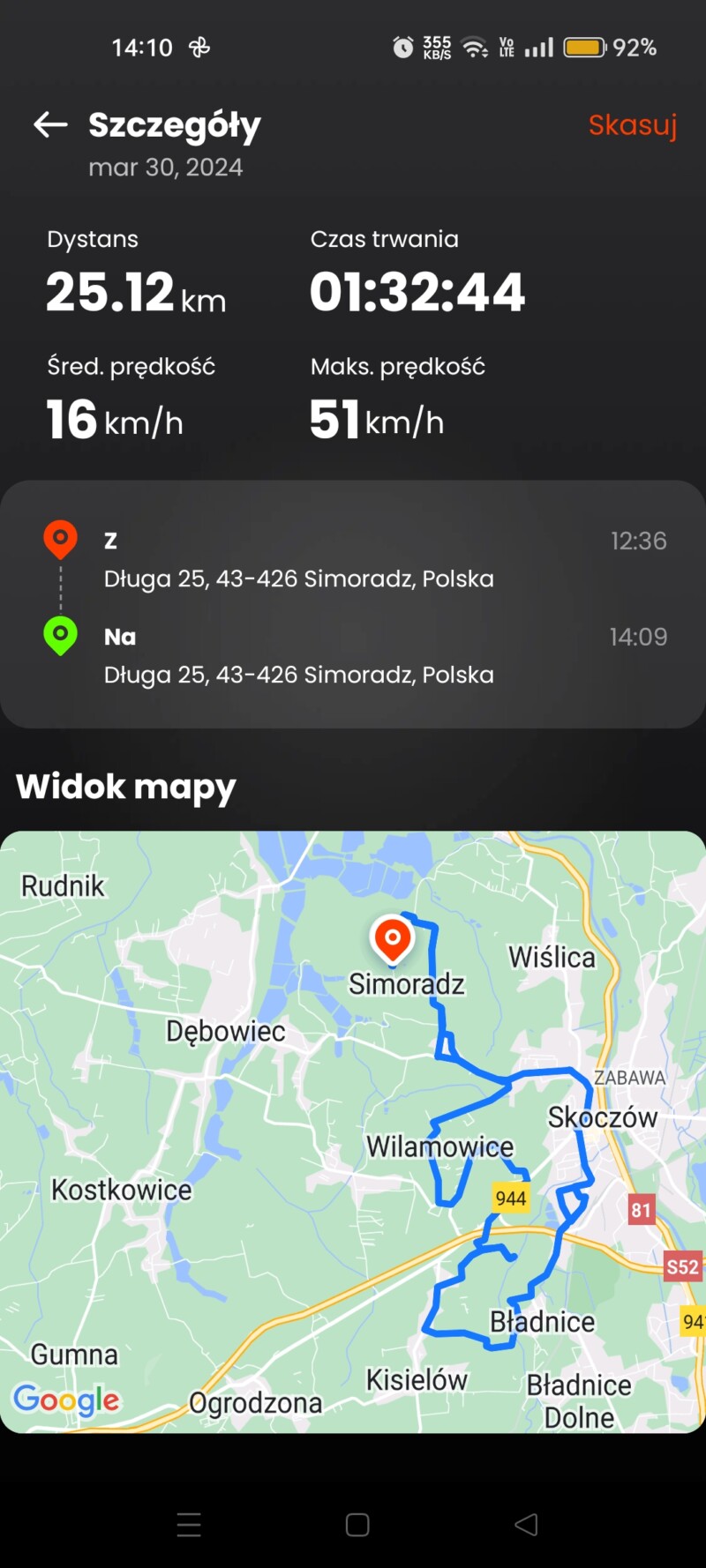Delete this trip with Skasuj
The width and height of the screenshot is (706, 1568).
point(632,125)
